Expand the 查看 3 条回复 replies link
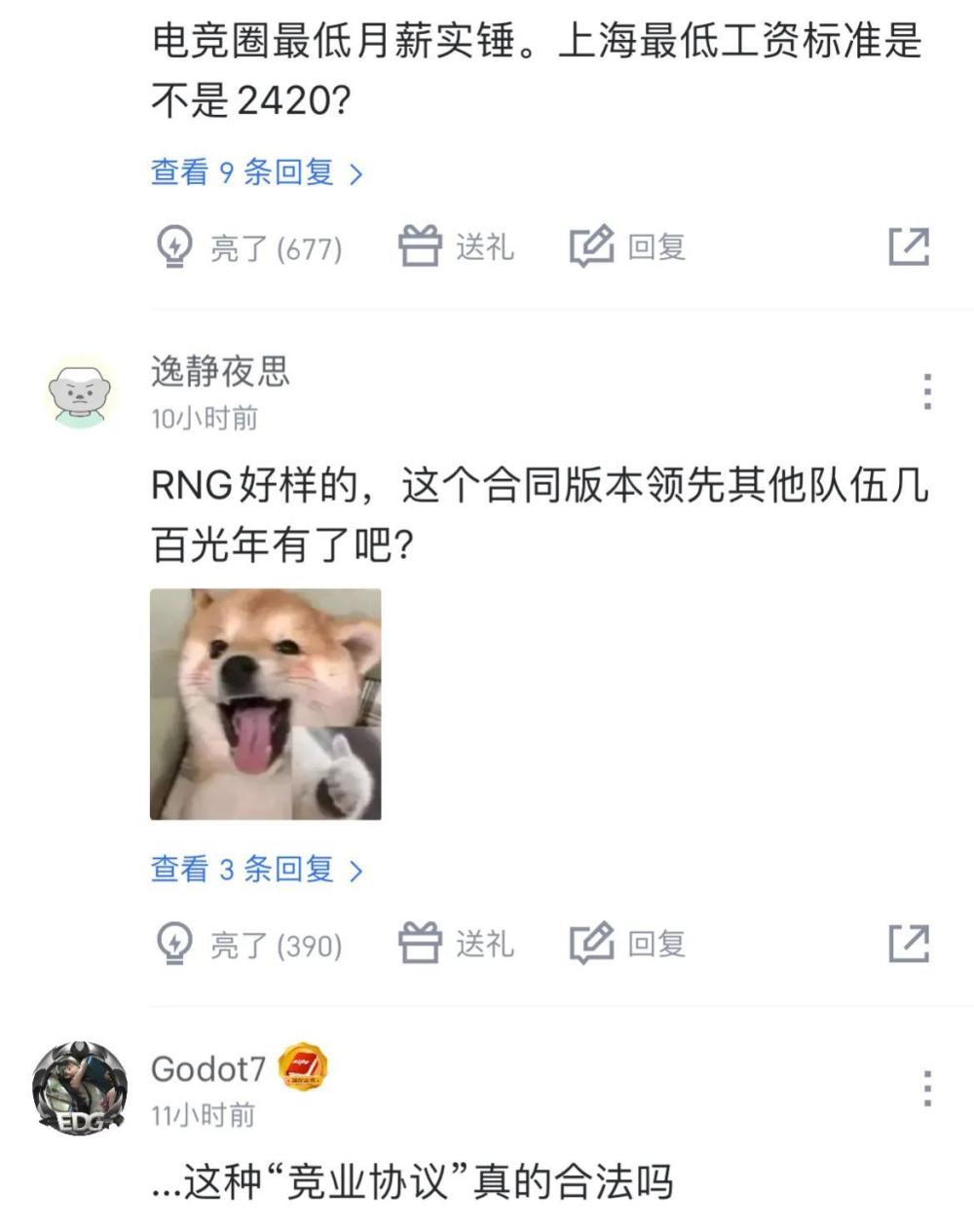This screenshot has height=1232, width=974. [256, 869]
